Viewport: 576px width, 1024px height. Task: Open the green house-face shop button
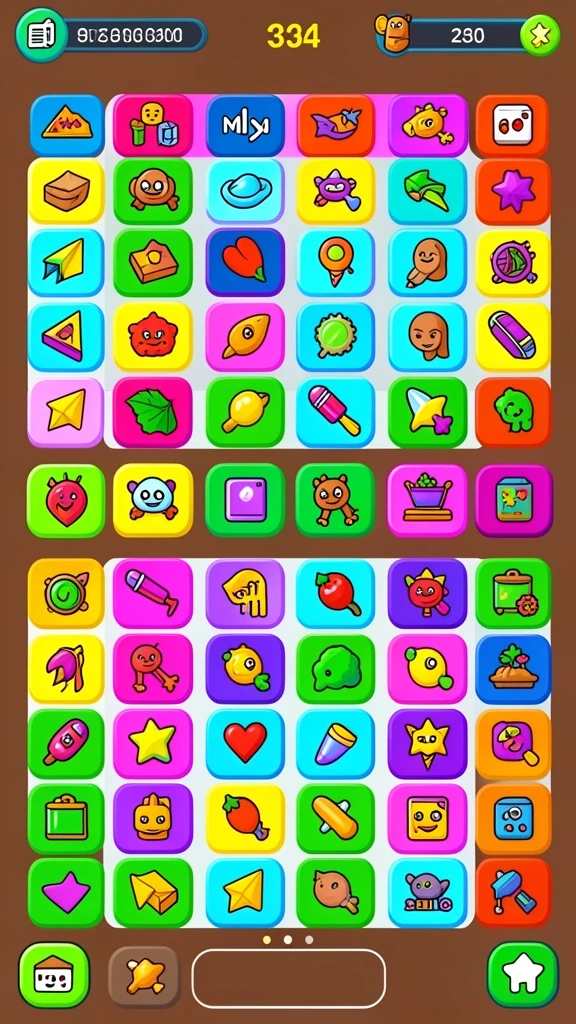click(x=54, y=975)
